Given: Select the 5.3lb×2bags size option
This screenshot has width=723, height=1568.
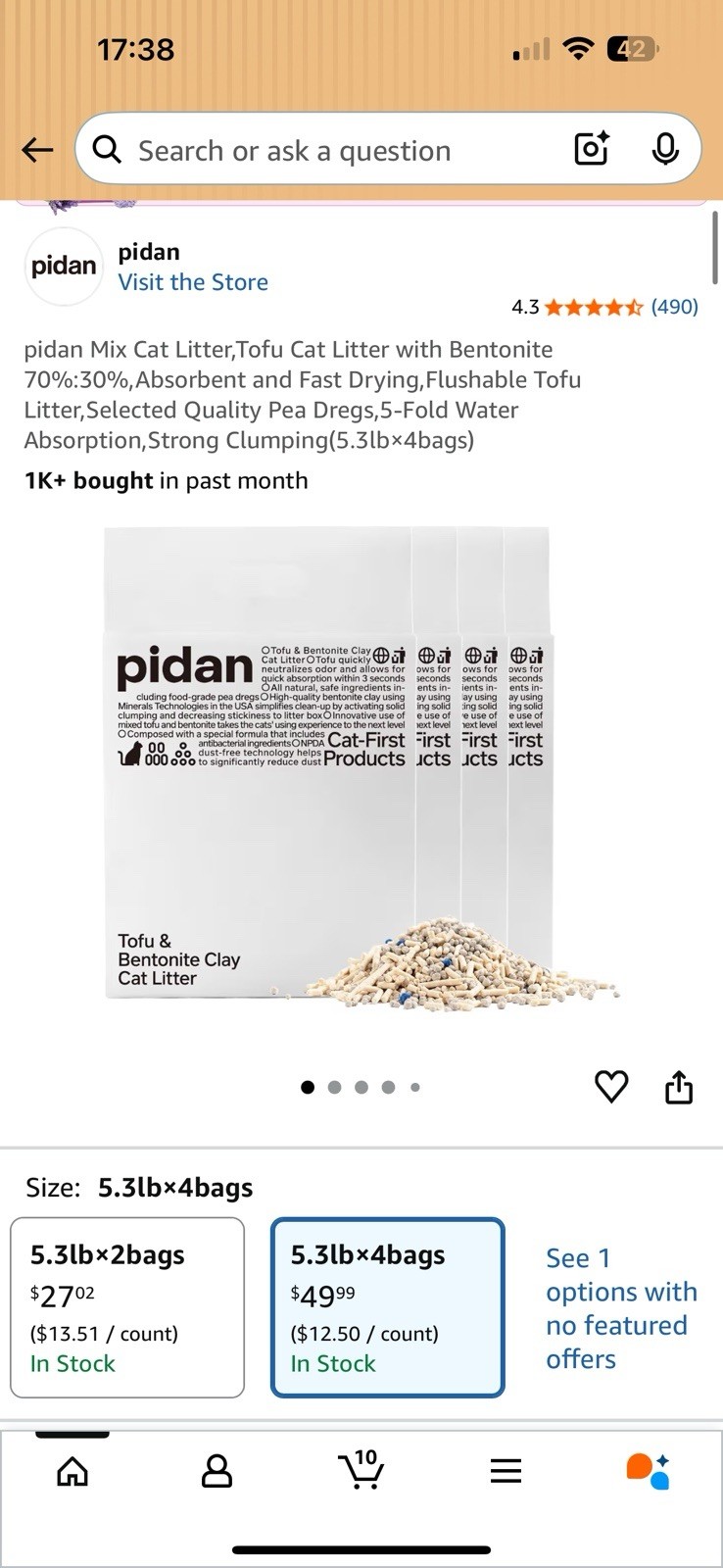Looking at the screenshot, I should click(127, 1307).
